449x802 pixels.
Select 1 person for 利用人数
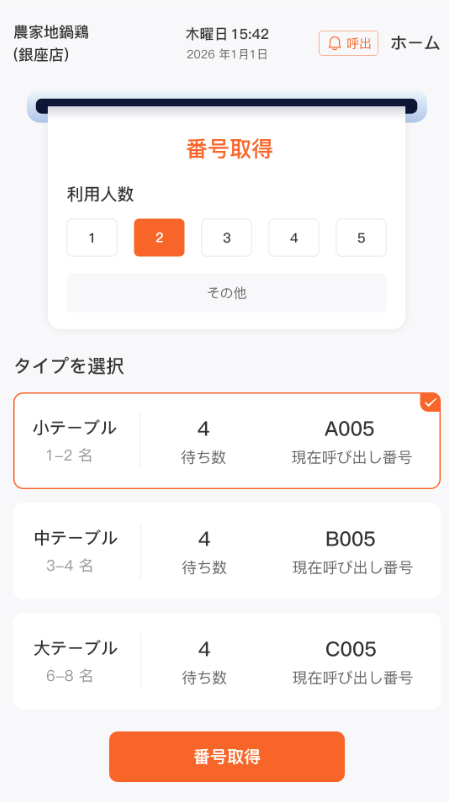pos(92,237)
